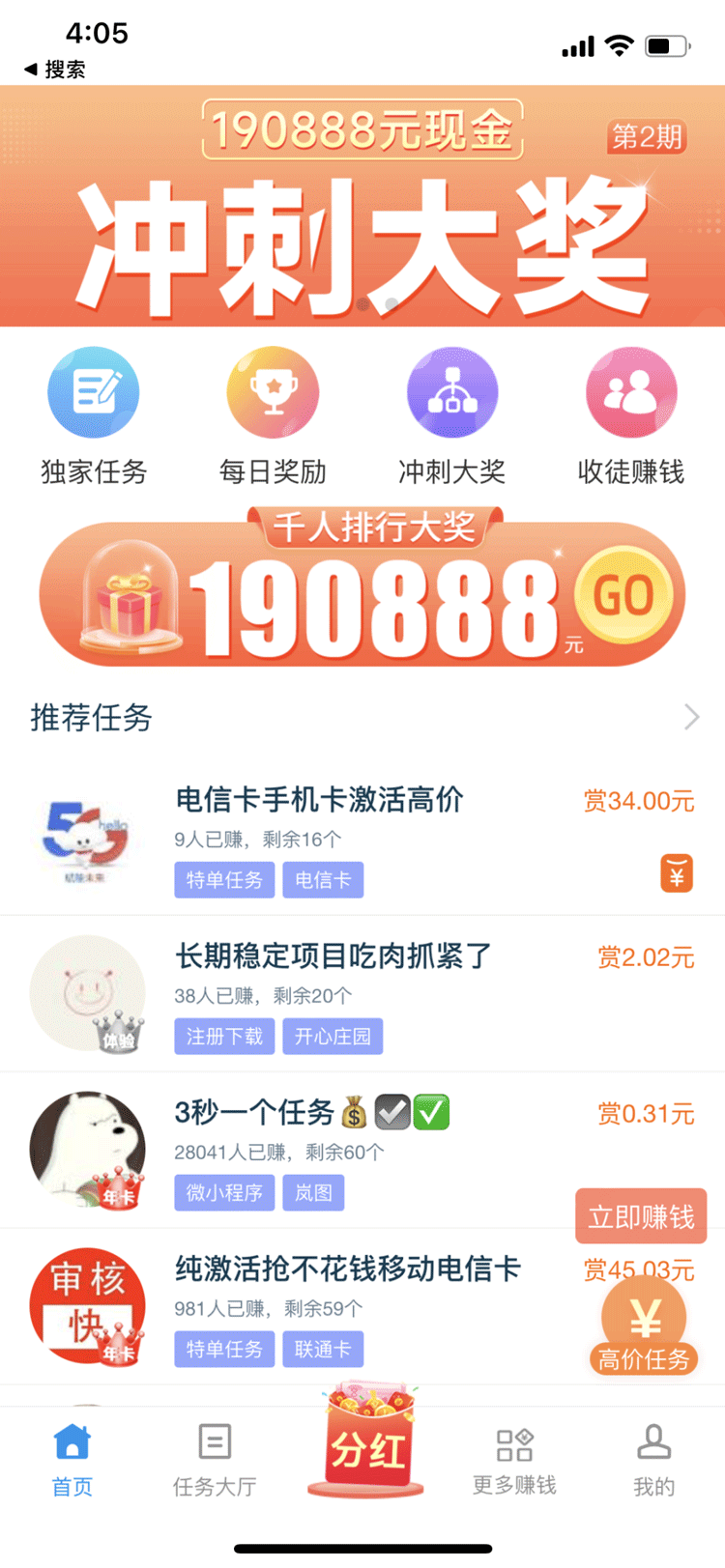Open task 长期稳定项目吃肉抓紧了
The width and height of the screenshot is (725, 1568).
pos(333,956)
